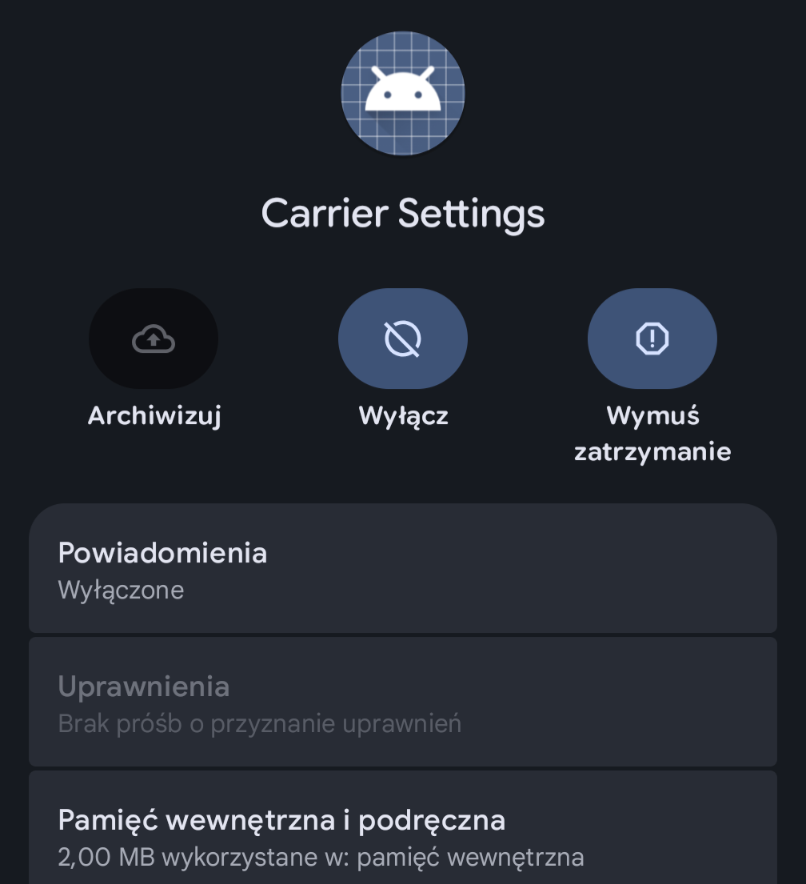Tap the Wyłącz button label
The height and width of the screenshot is (884, 806).
click(403, 415)
